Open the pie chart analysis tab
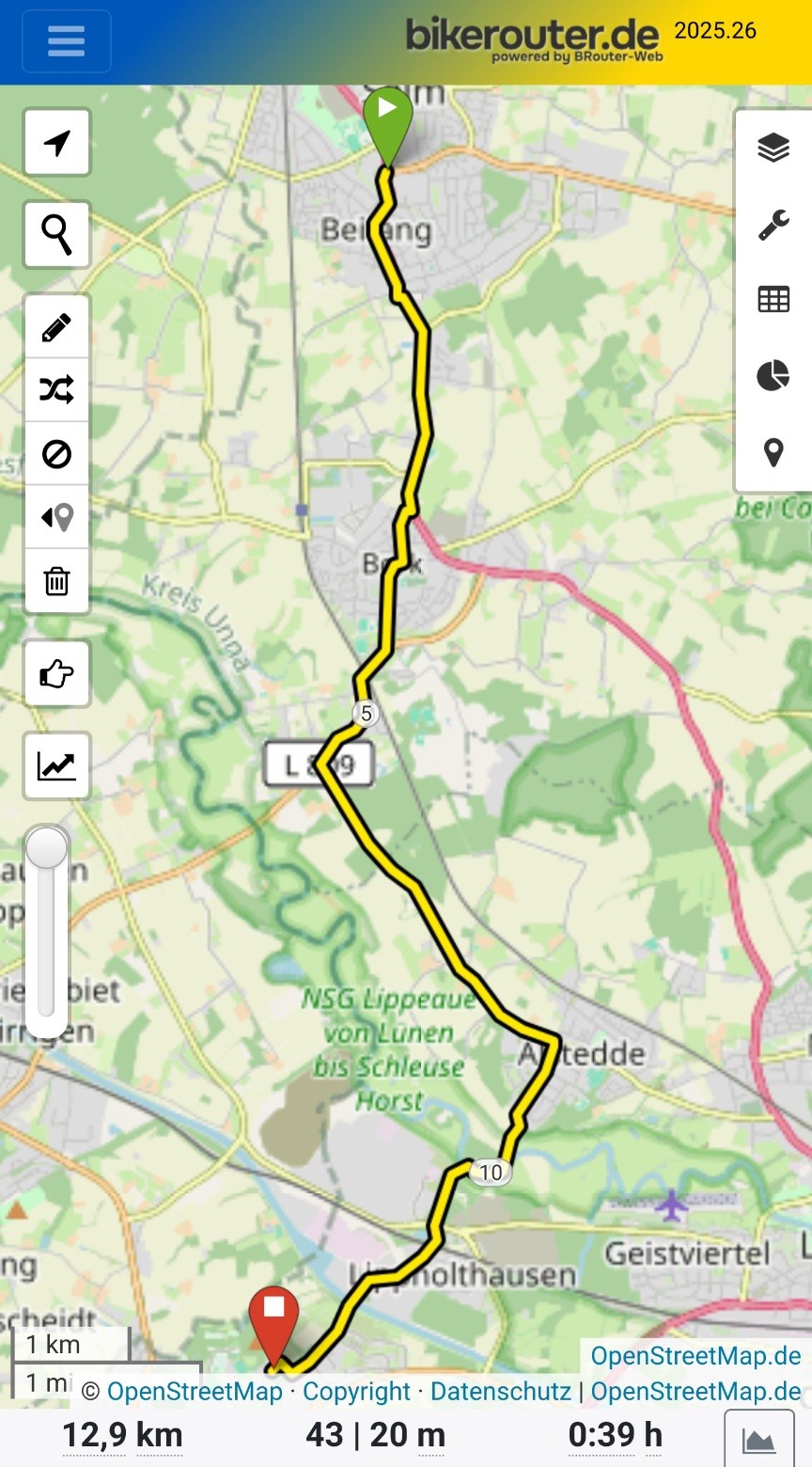 [x=773, y=376]
